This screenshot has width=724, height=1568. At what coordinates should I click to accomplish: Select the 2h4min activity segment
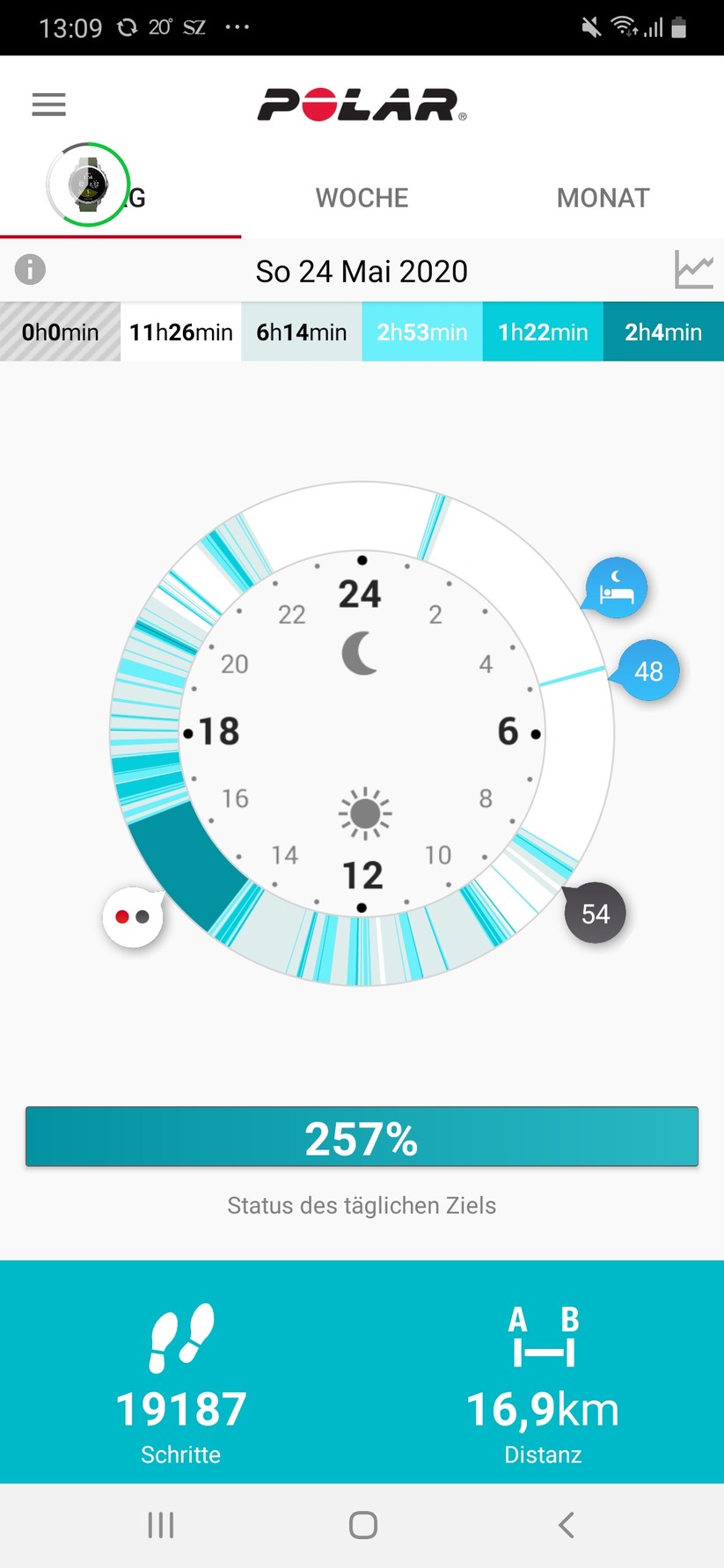(663, 332)
